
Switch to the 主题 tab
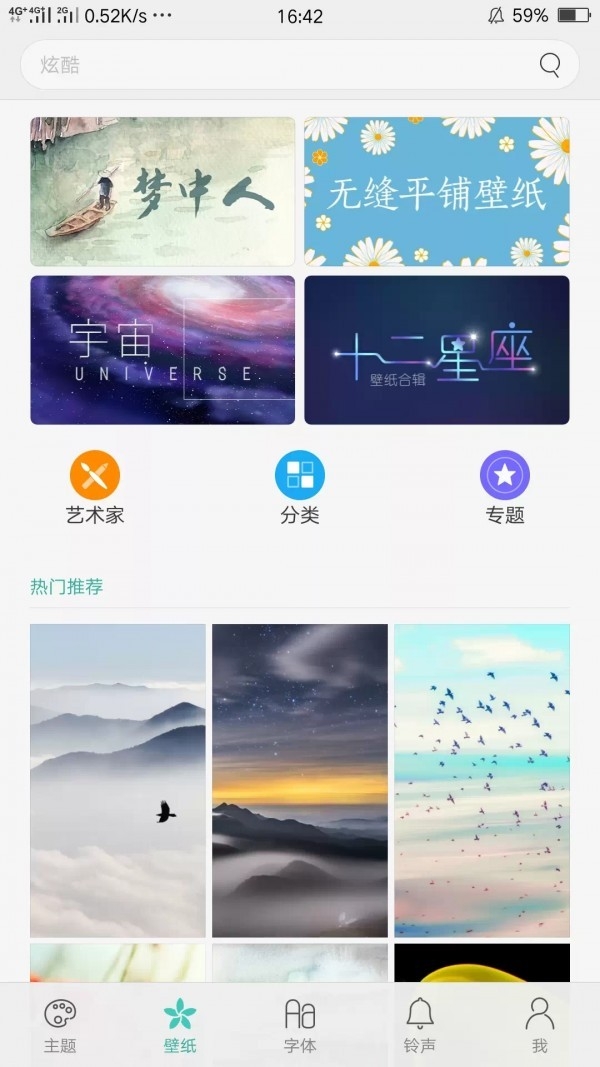60,1026
